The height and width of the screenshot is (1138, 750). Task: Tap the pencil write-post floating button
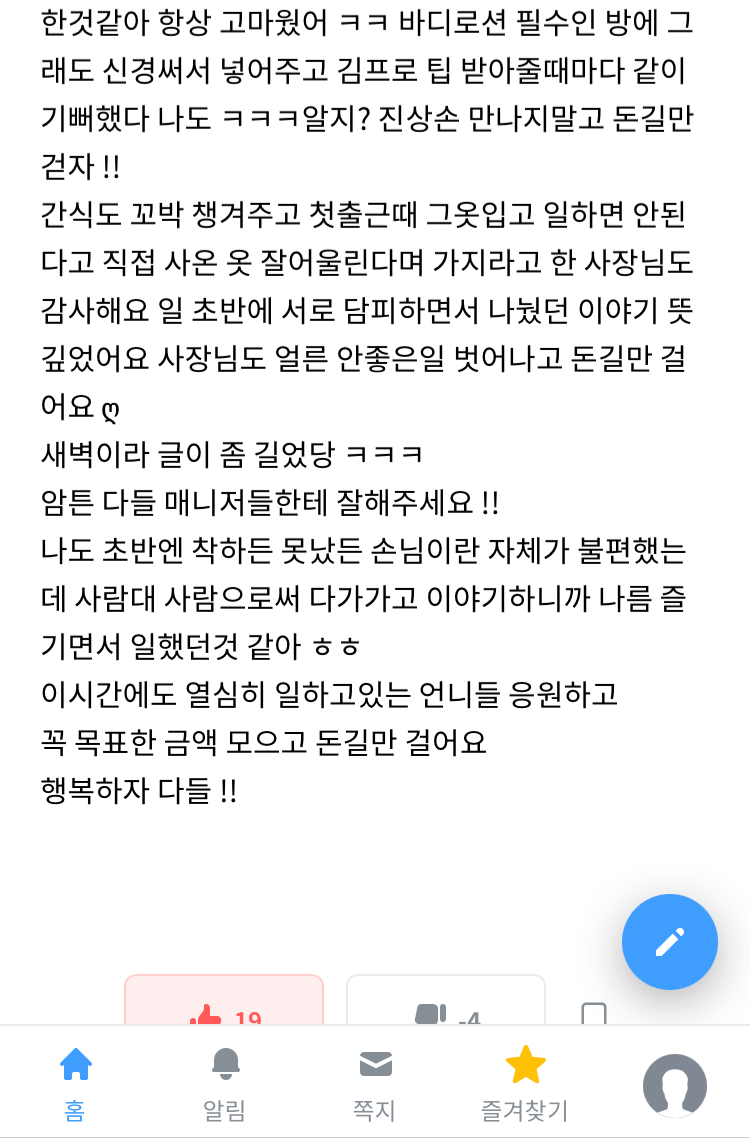click(x=669, y=942)
